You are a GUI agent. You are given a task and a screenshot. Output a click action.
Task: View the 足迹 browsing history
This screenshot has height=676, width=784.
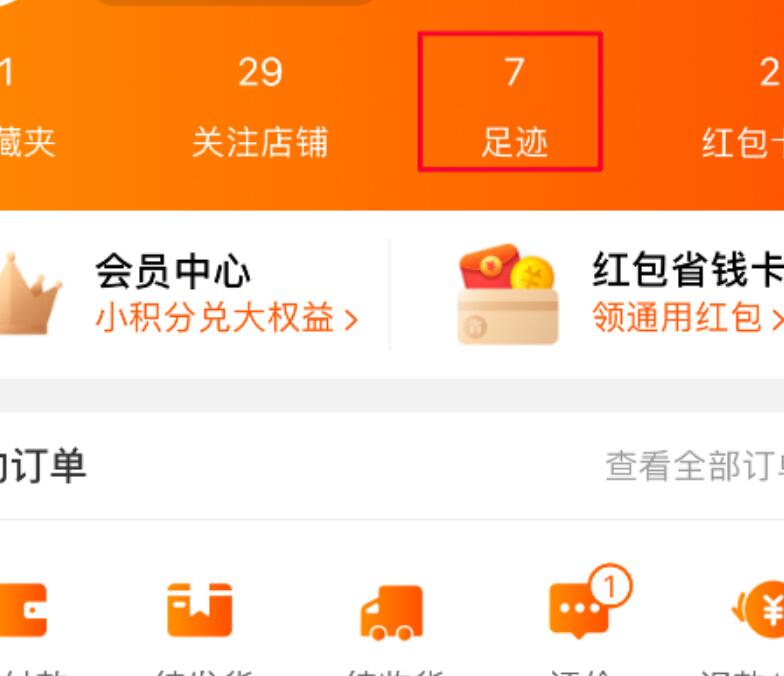click(x=513, y=108)
